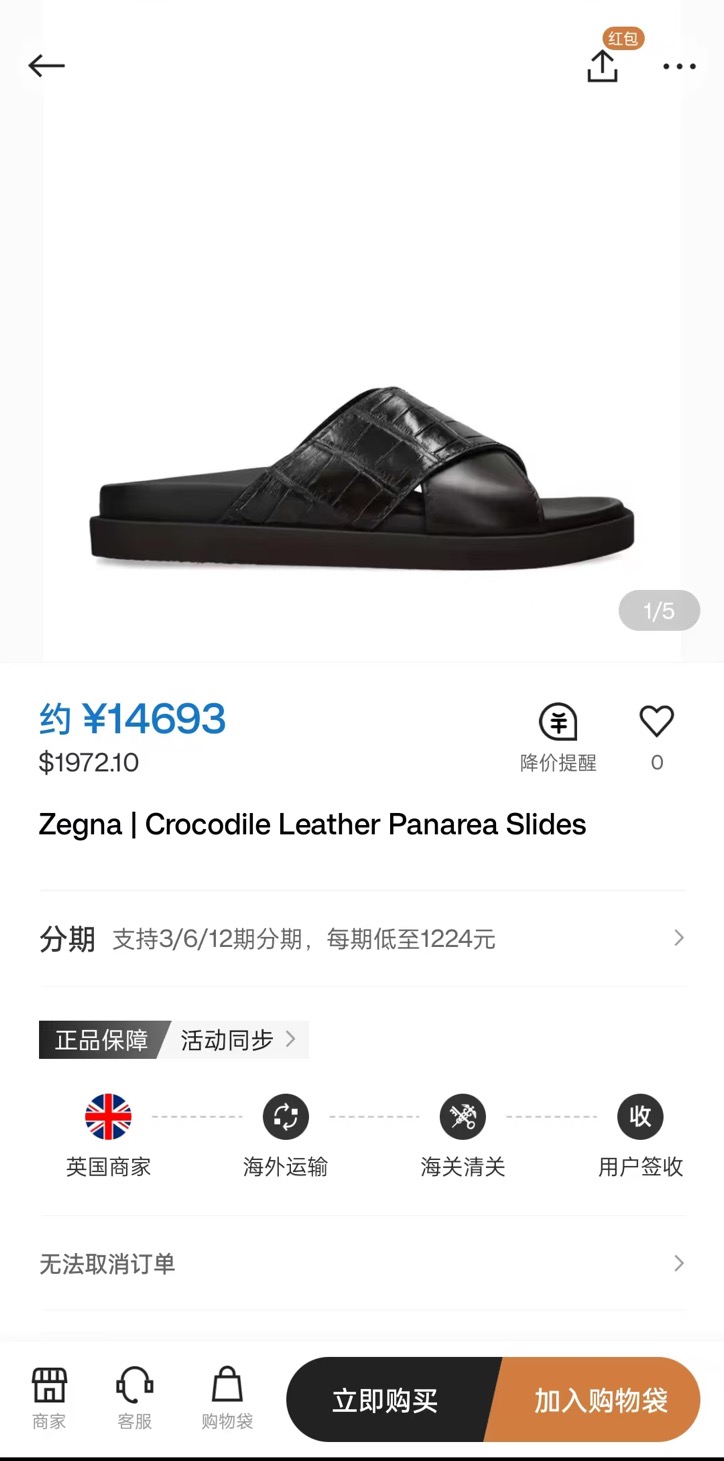
Task: Tap 加入购物袋 to add to bag
Action: click(x=594, y=1400)
